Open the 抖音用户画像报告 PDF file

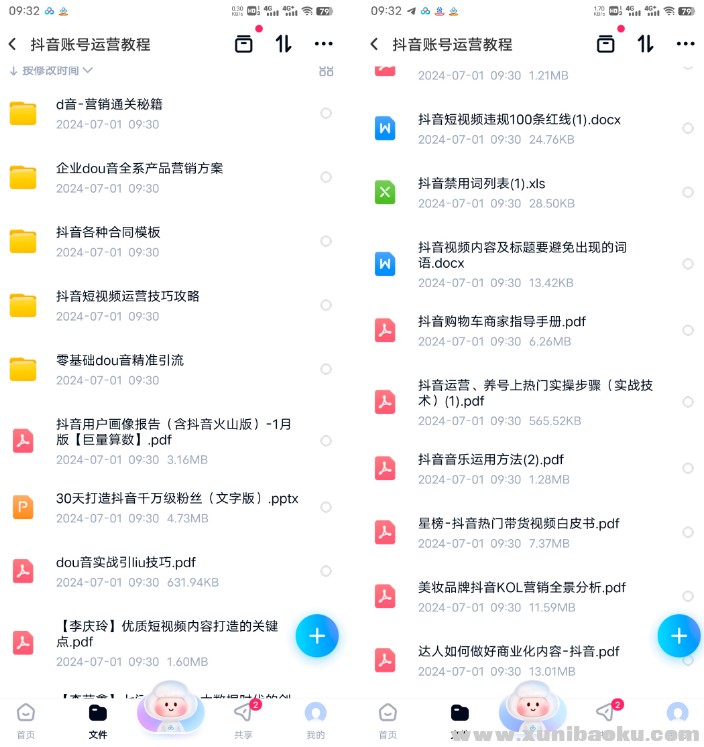click(x=174, y=431)
